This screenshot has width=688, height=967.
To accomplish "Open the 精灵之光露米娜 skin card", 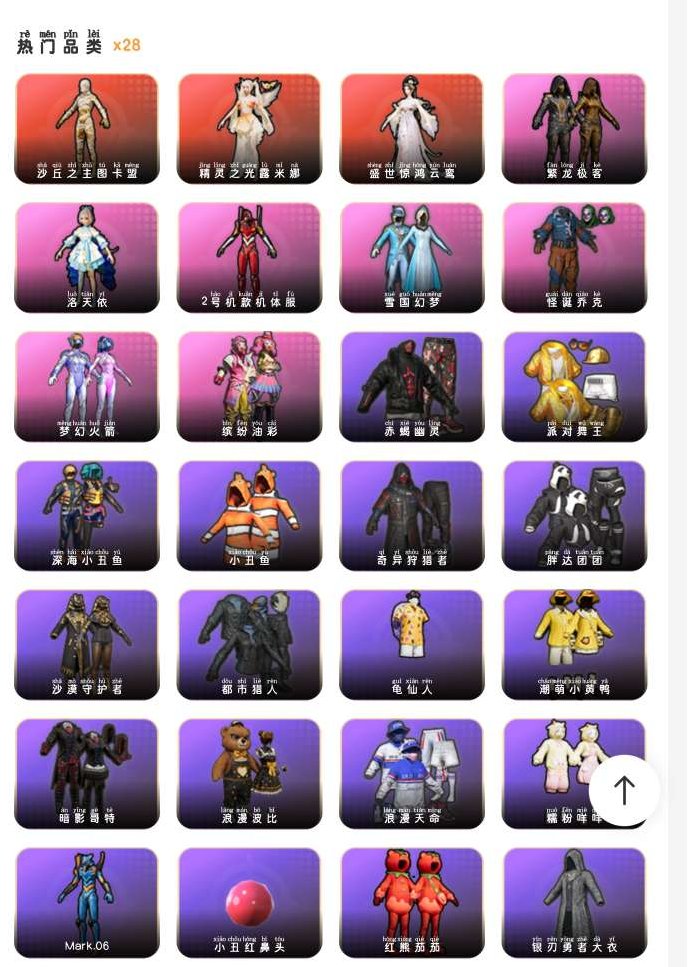I will click(249, 128).
